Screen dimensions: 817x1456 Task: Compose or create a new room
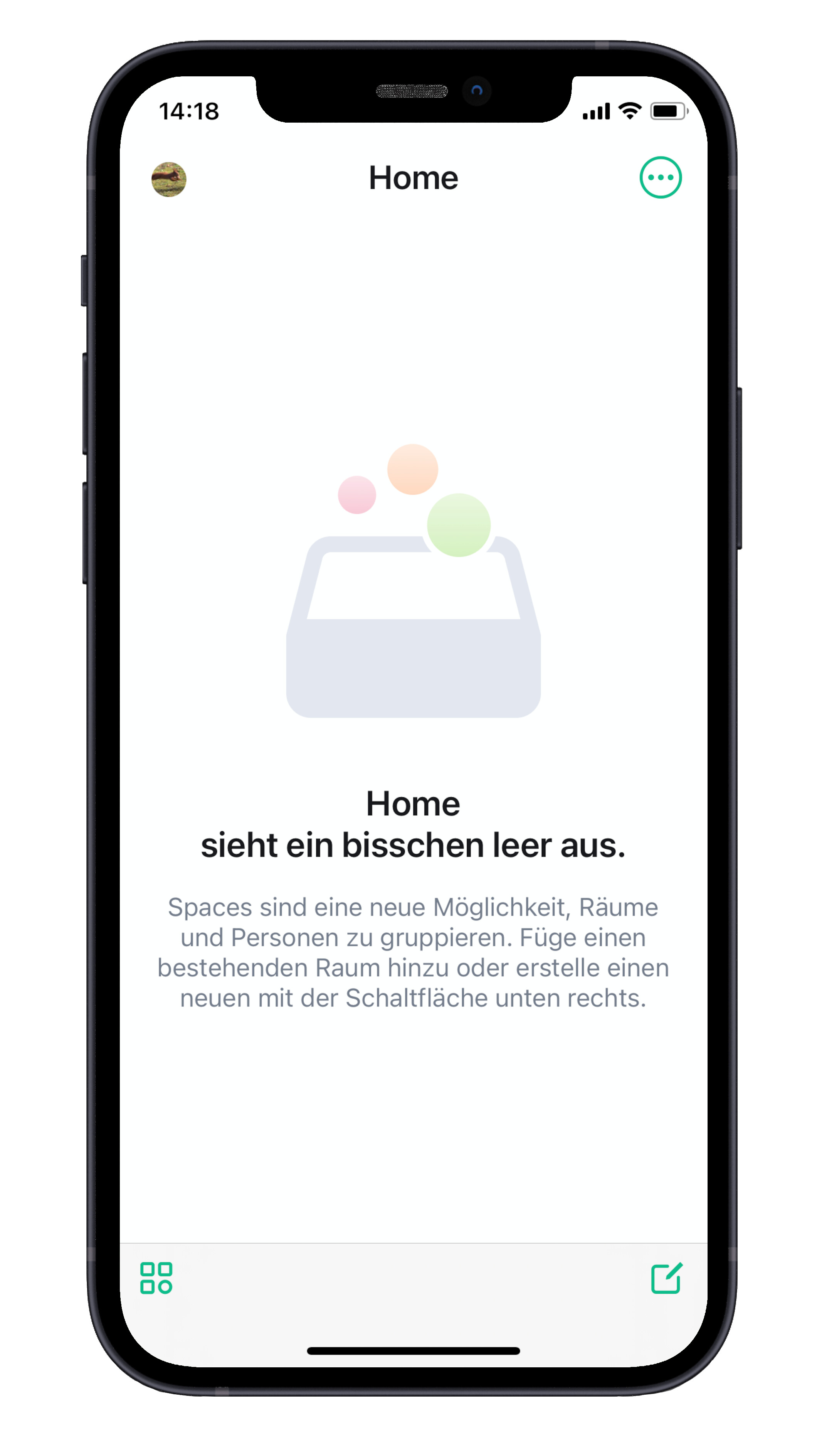point(666,1277)
